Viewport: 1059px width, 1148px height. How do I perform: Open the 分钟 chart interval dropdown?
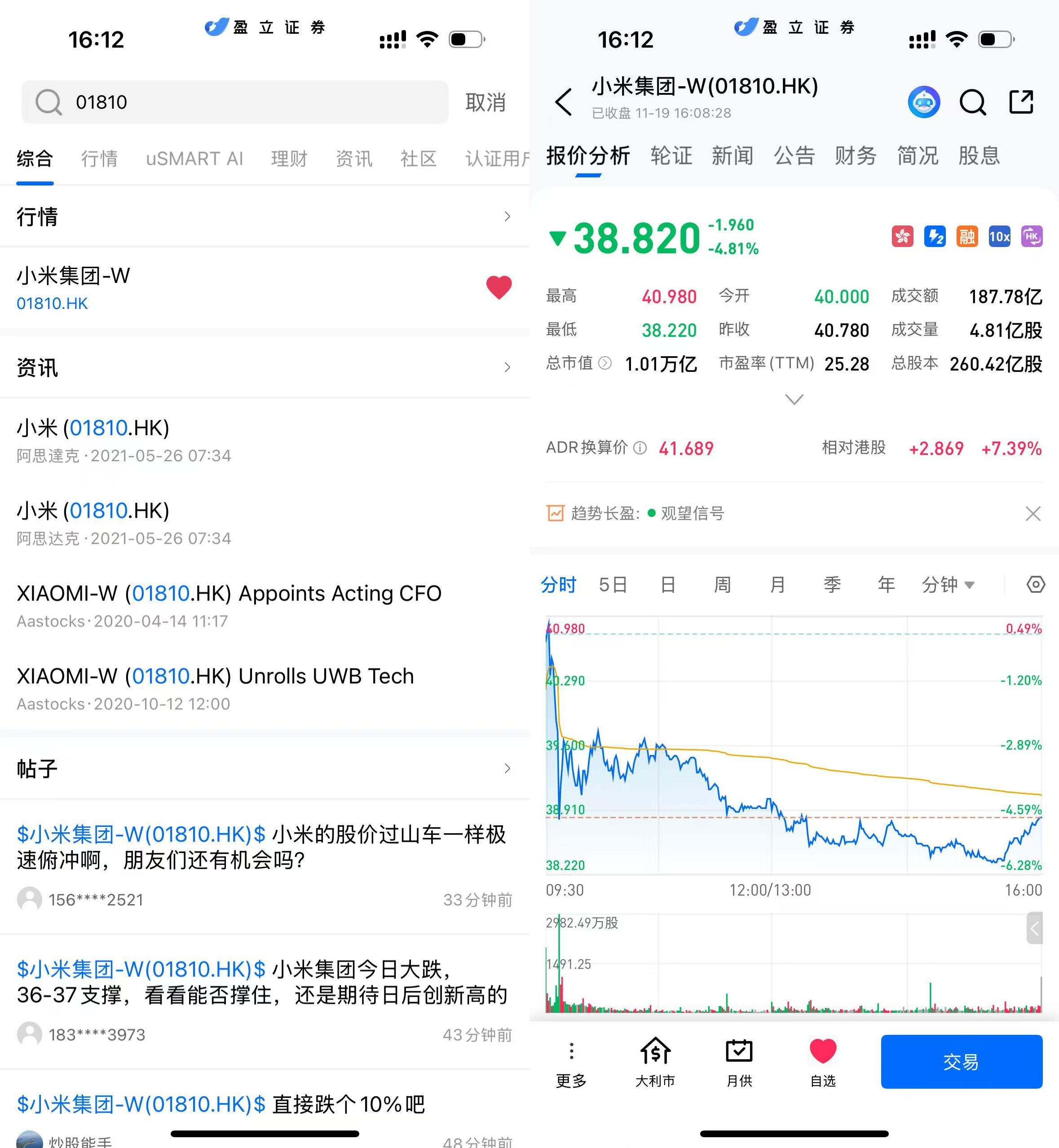(x=947, y=585)
